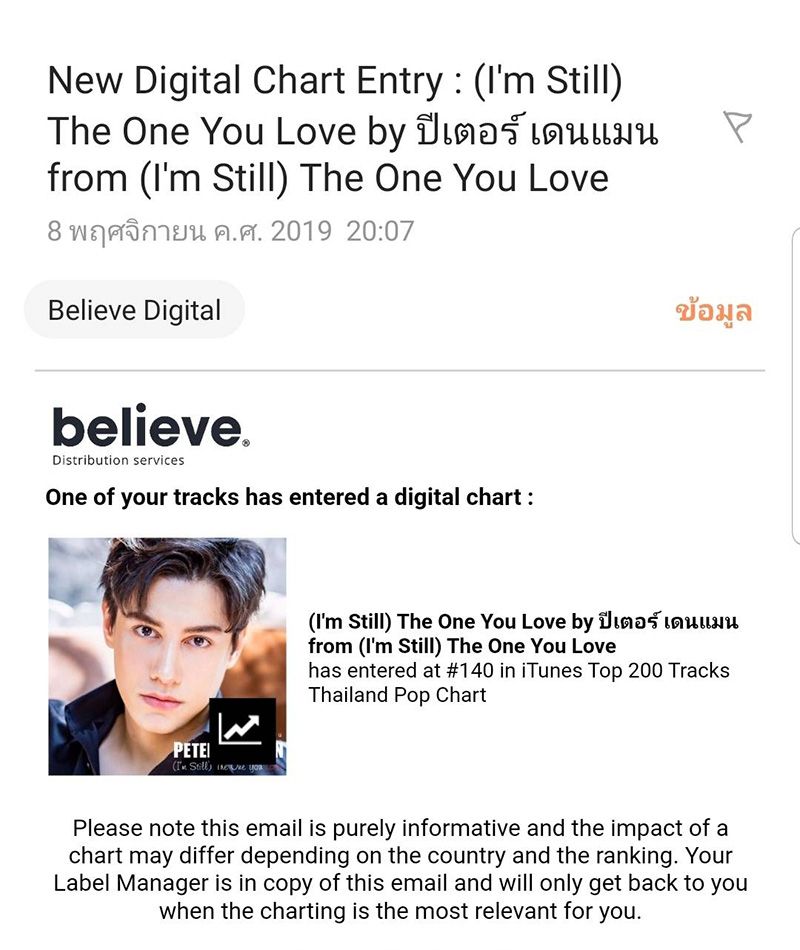Open the Believe Digital sender chip
This screenshot has width=800, height=950.
[134, 310]
